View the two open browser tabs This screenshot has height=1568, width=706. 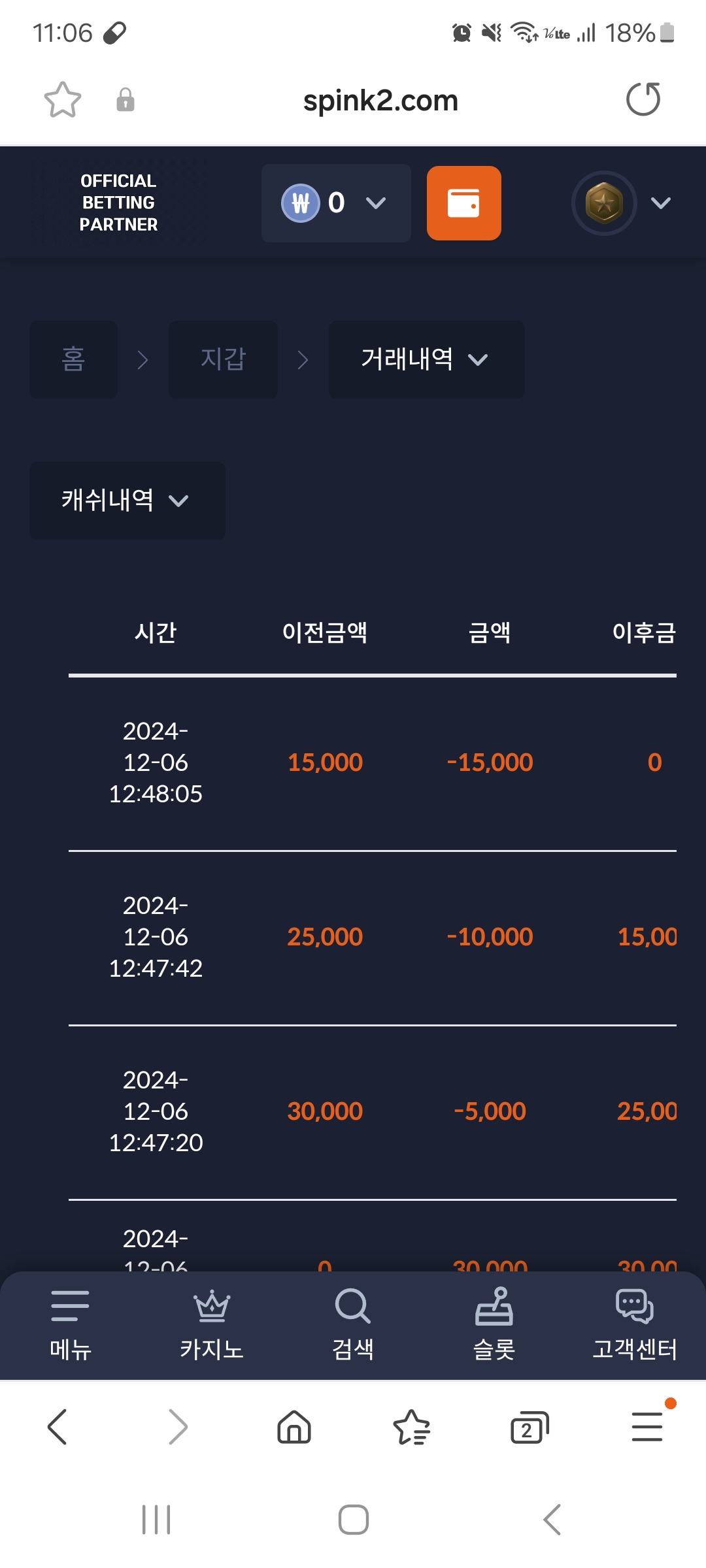click(529, 1427)
